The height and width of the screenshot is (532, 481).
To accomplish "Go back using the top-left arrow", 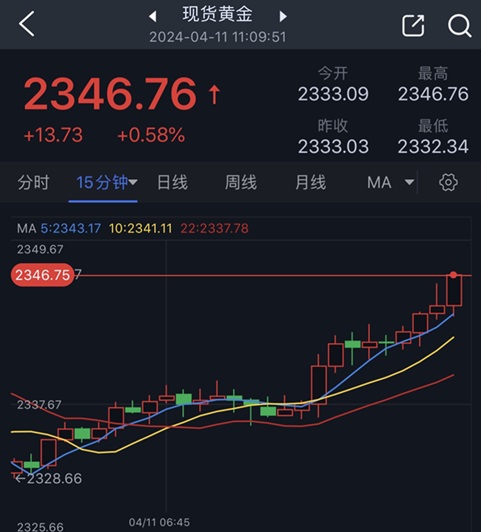I will pos(26,24).
